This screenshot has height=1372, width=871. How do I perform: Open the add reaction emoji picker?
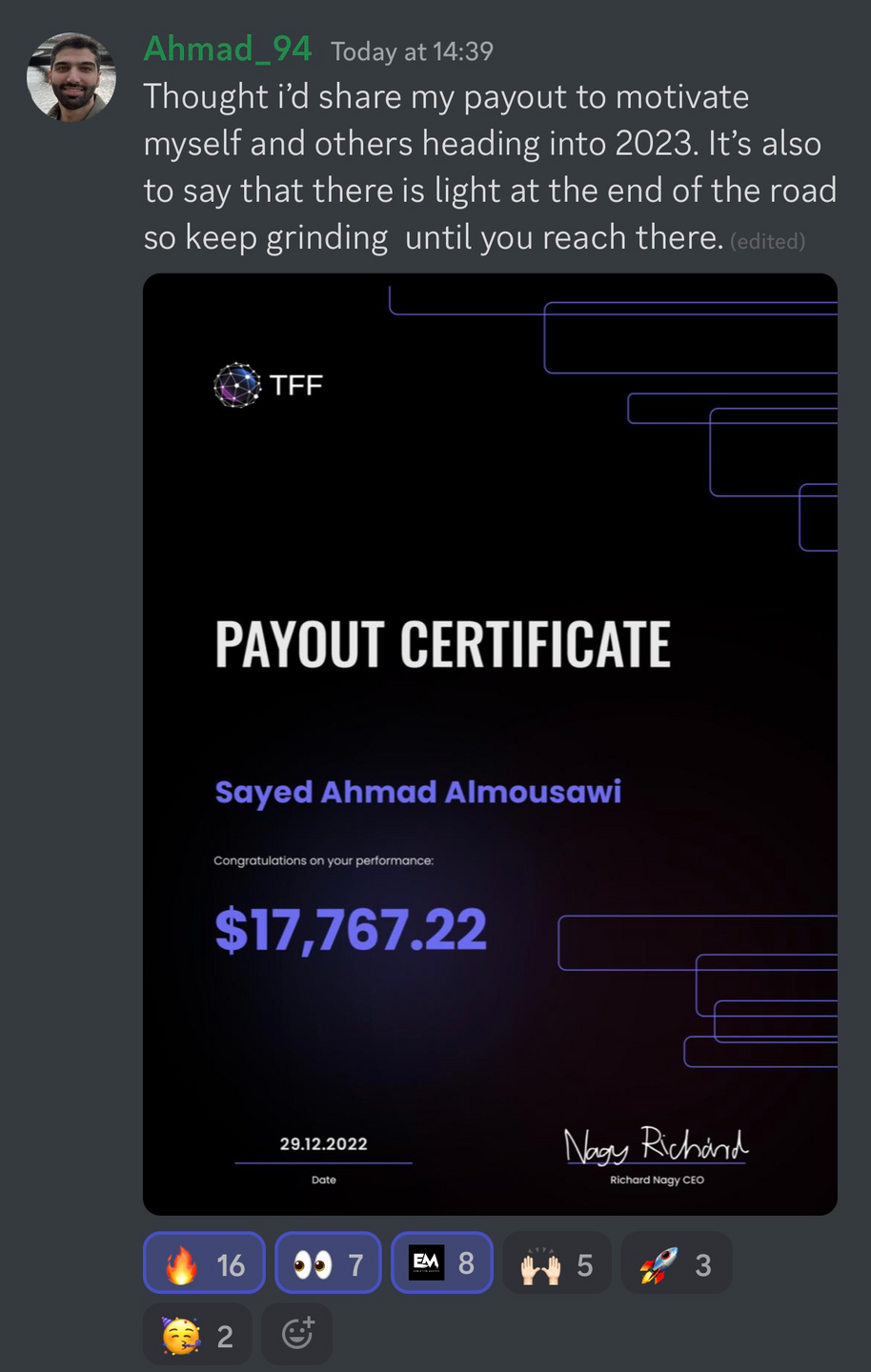(x=297, y=1335)
